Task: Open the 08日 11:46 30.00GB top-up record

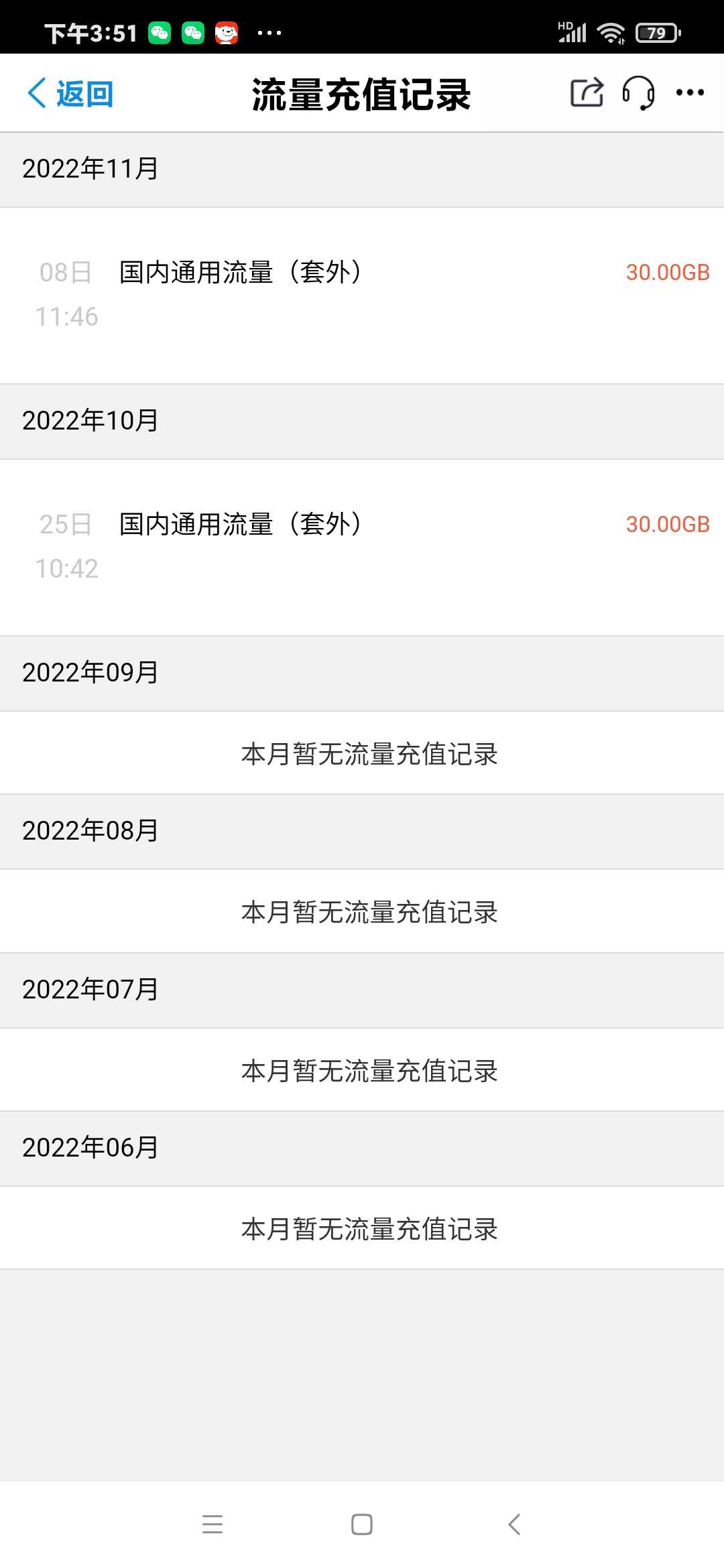Action: tap(362, 295)
